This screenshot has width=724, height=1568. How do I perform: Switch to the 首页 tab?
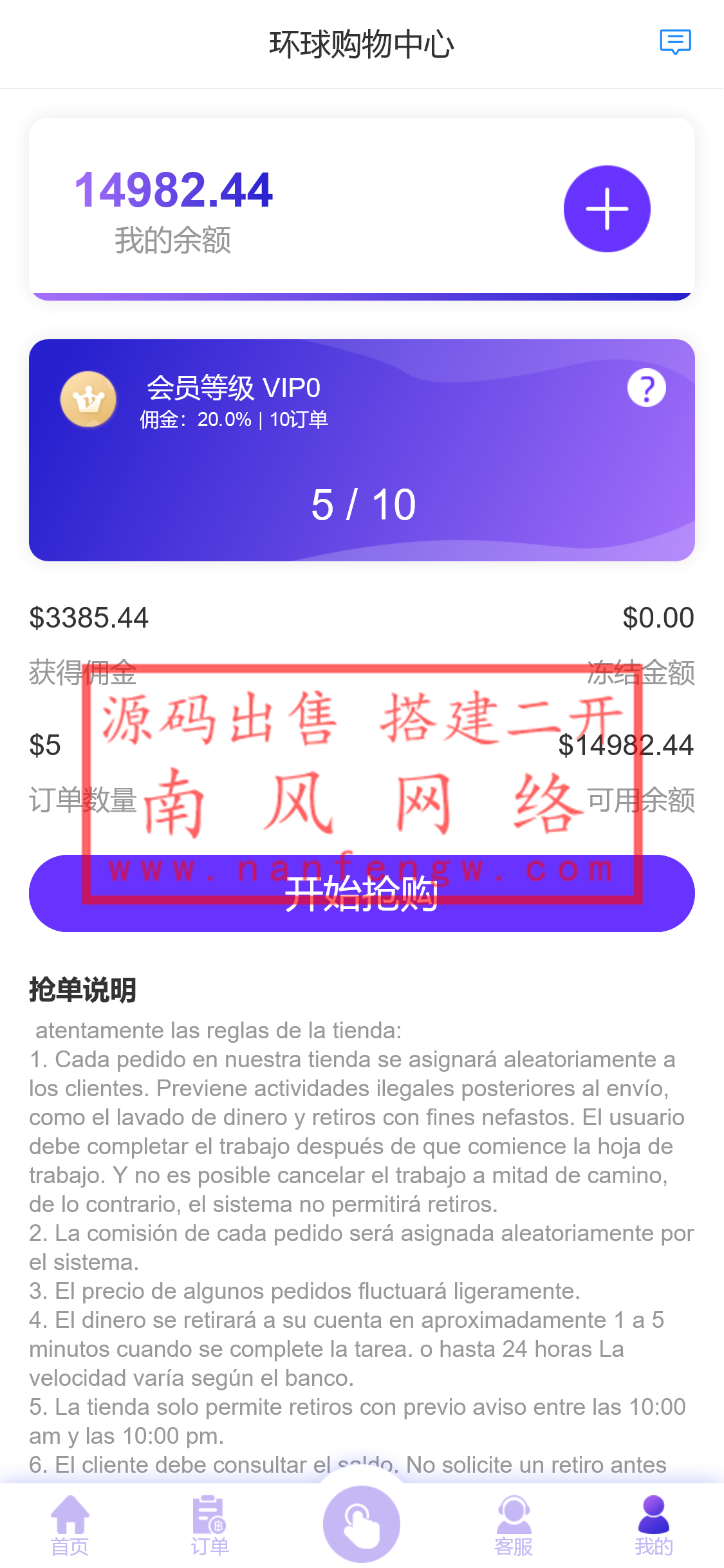click(70, 1526)
